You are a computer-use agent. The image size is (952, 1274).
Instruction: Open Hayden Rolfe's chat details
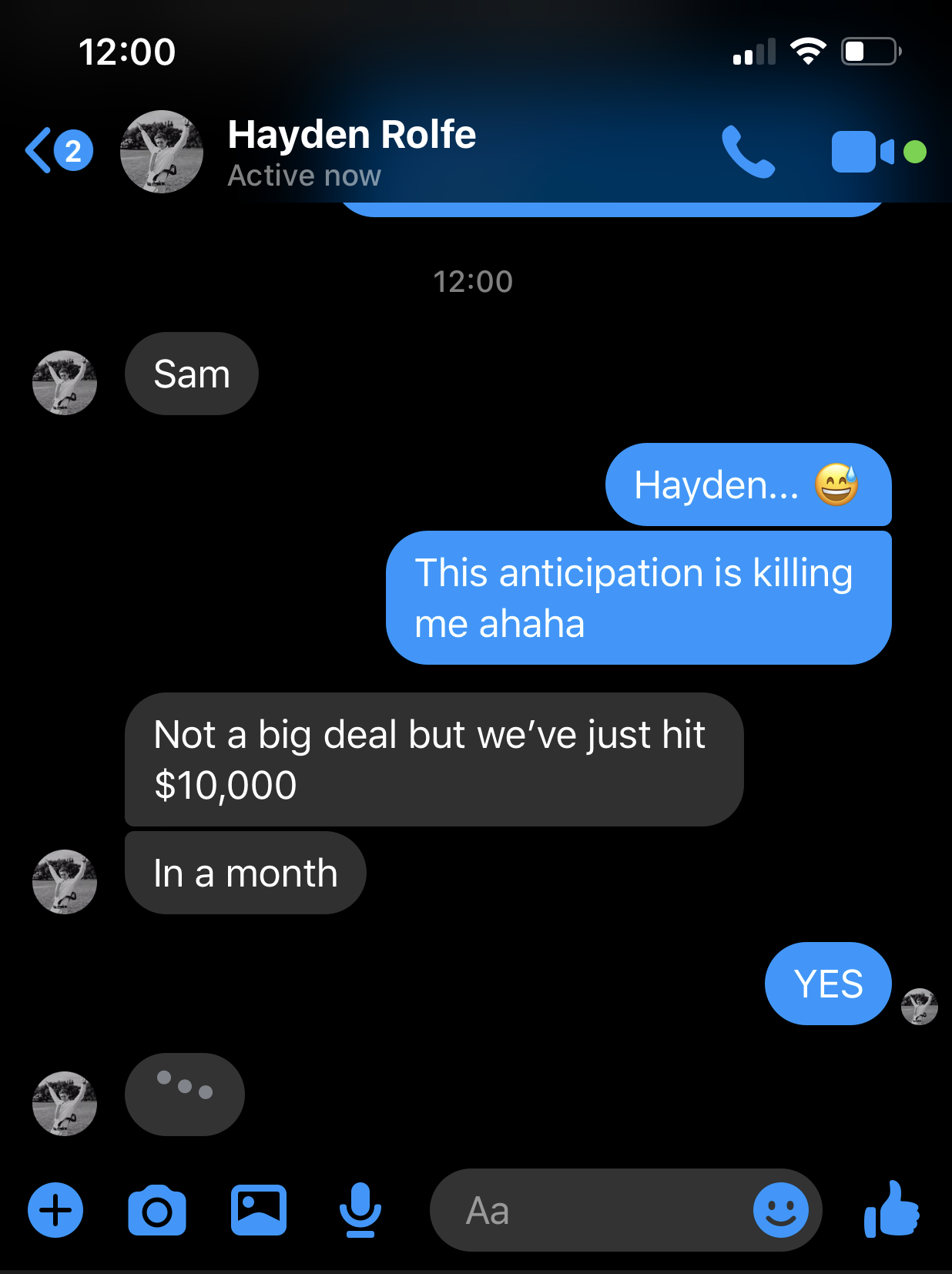(x=351, y=151)
